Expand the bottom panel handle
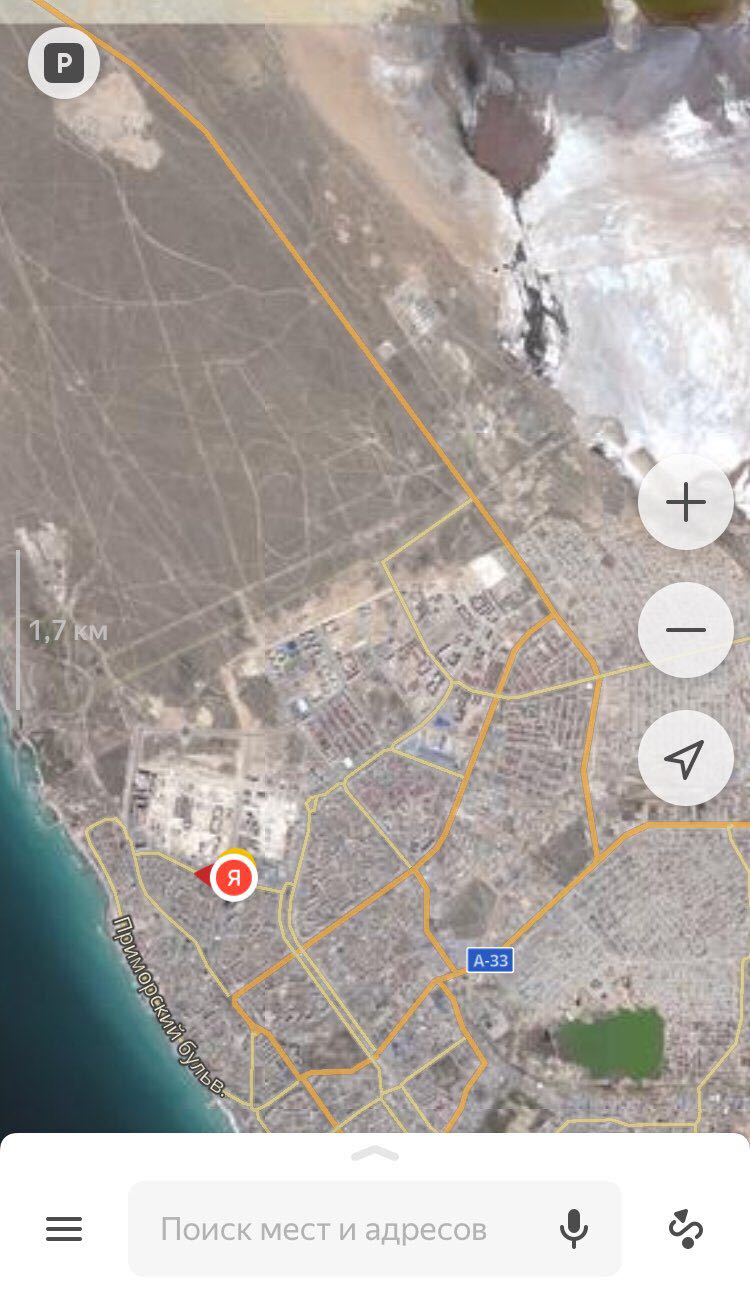This screenshot has height=1293, width=750. [x=375, y=1154]
